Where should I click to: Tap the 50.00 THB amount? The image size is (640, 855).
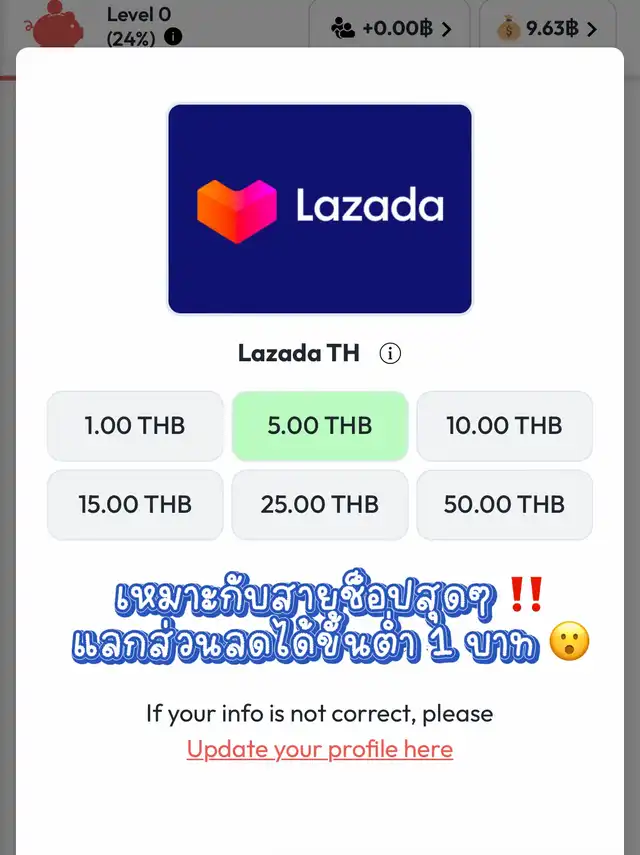coord(504,505)
